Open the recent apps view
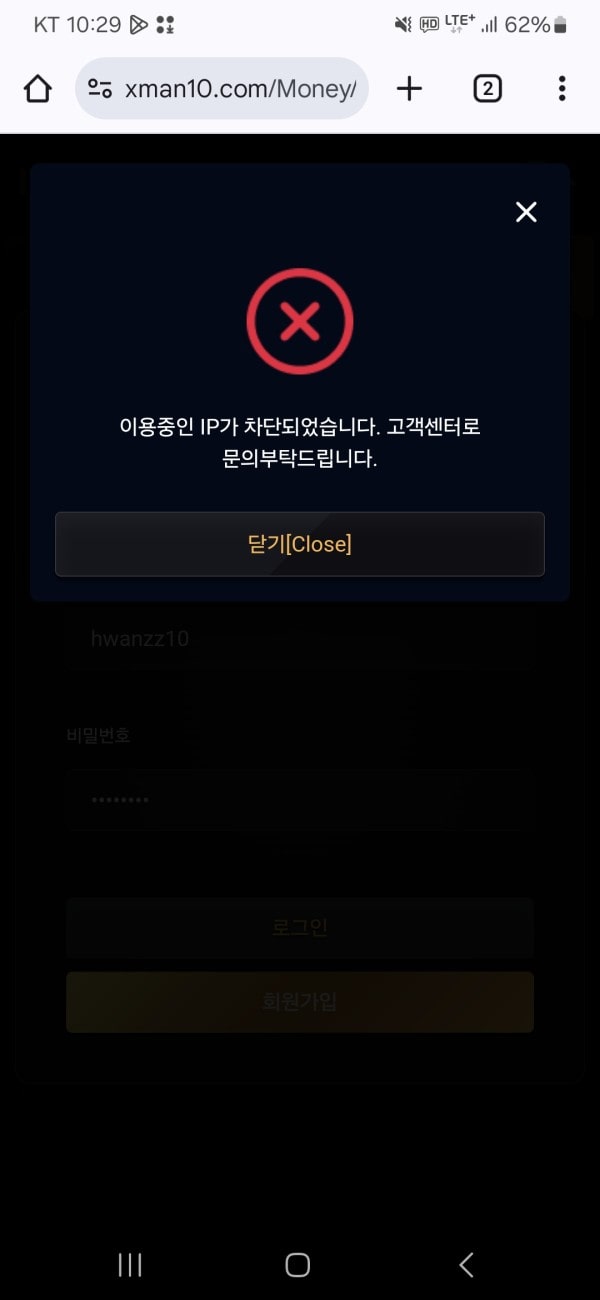 [x=130, y=1265]
